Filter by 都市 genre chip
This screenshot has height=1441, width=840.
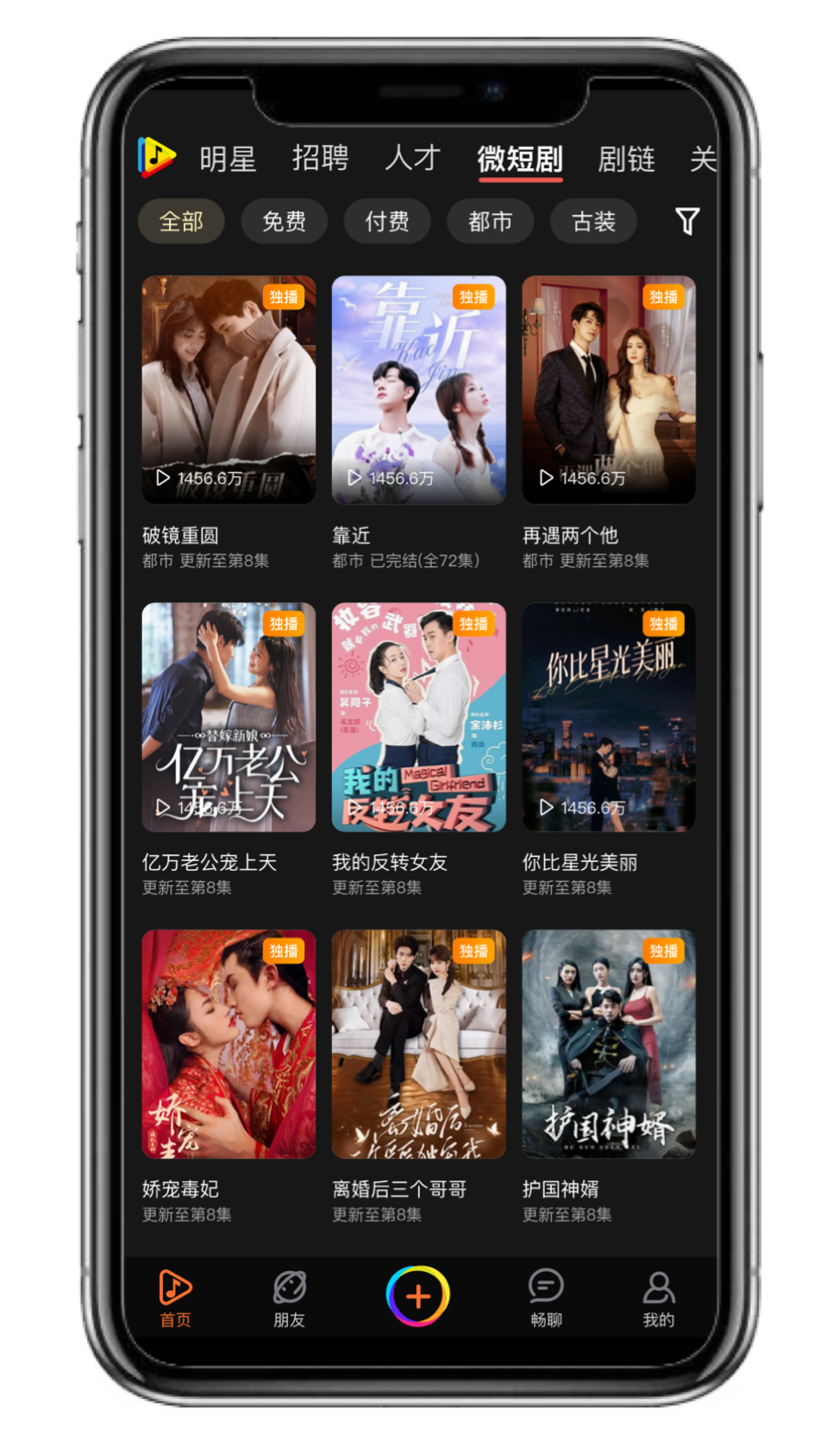490,222
